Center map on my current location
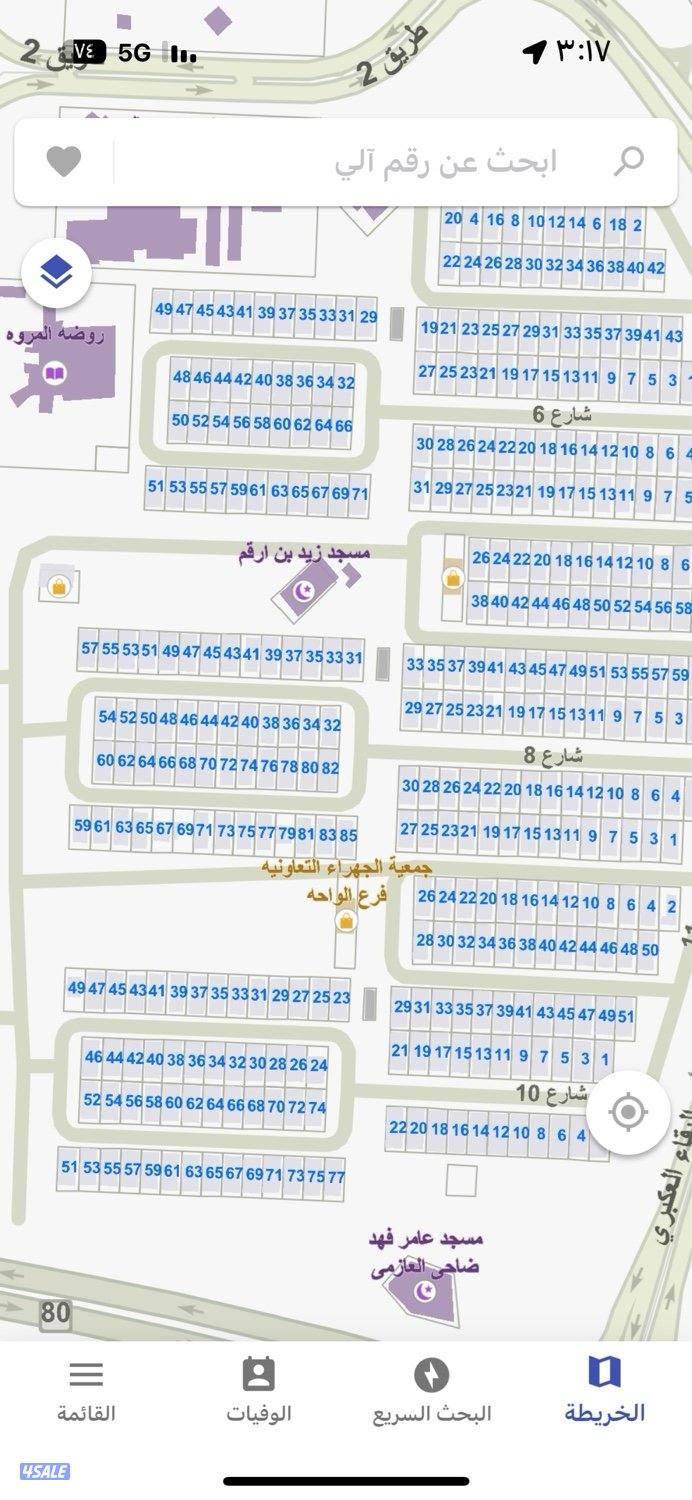Image resolution: width=692 pixels, height=1500 pixels. (x=627, y=1111)
